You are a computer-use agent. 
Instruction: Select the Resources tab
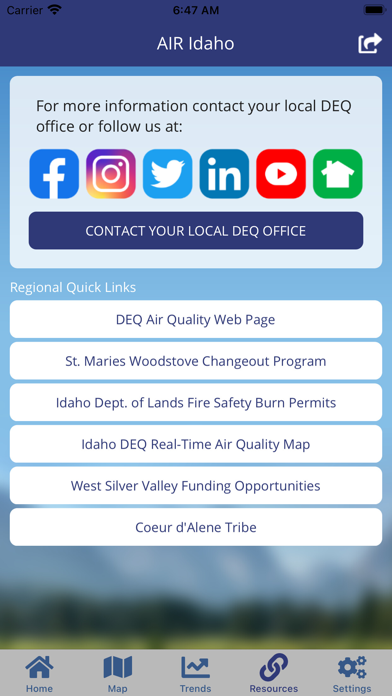point(274,673)
